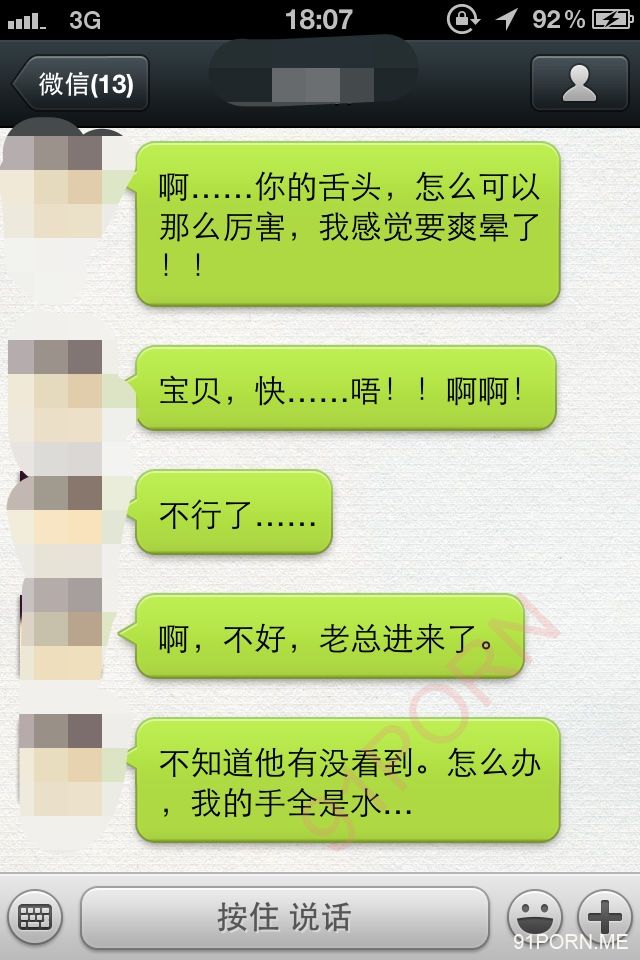The width and height of the screenshot is (640, 960).
Task: Tap the 按住 说话 voice button
Action: coord(284,916)
